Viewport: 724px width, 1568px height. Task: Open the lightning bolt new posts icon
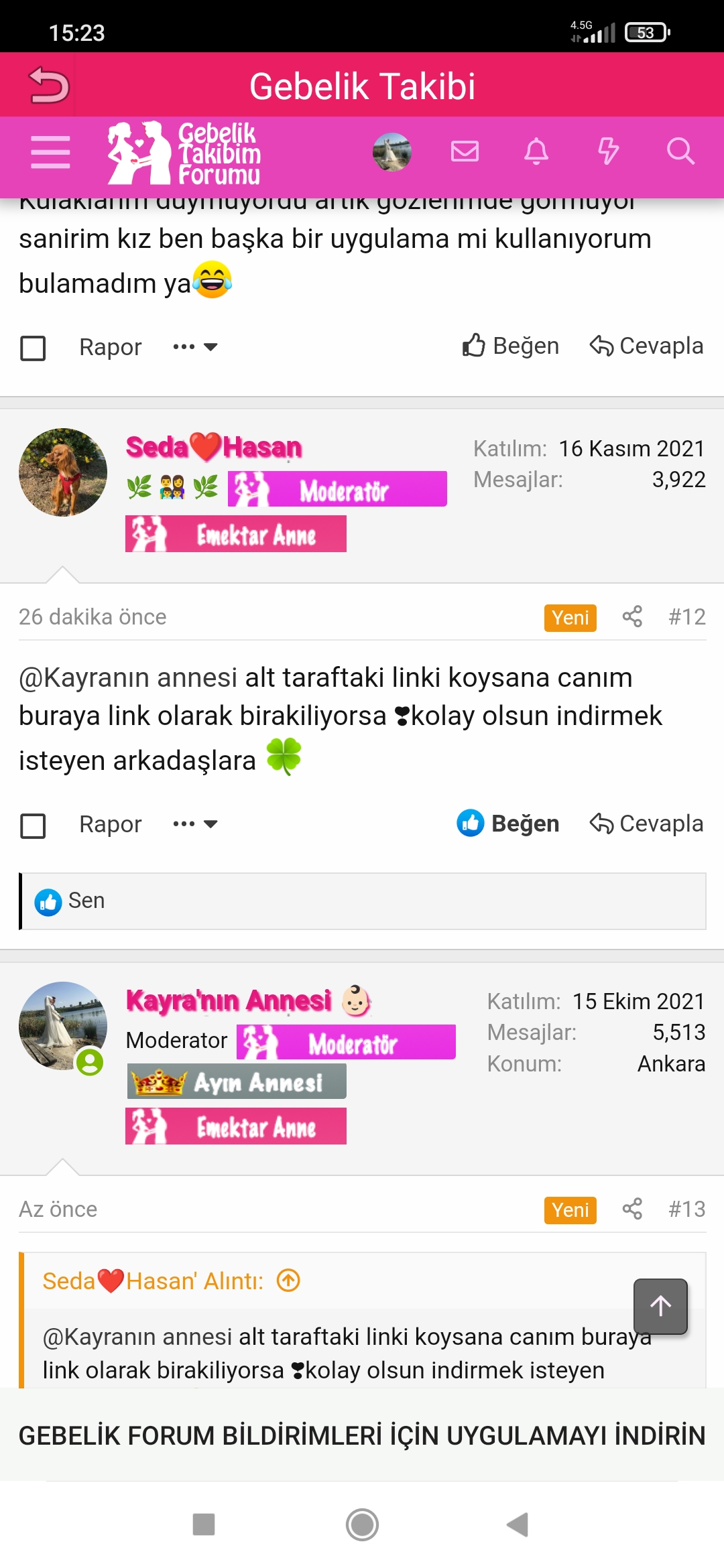(608, 151)
